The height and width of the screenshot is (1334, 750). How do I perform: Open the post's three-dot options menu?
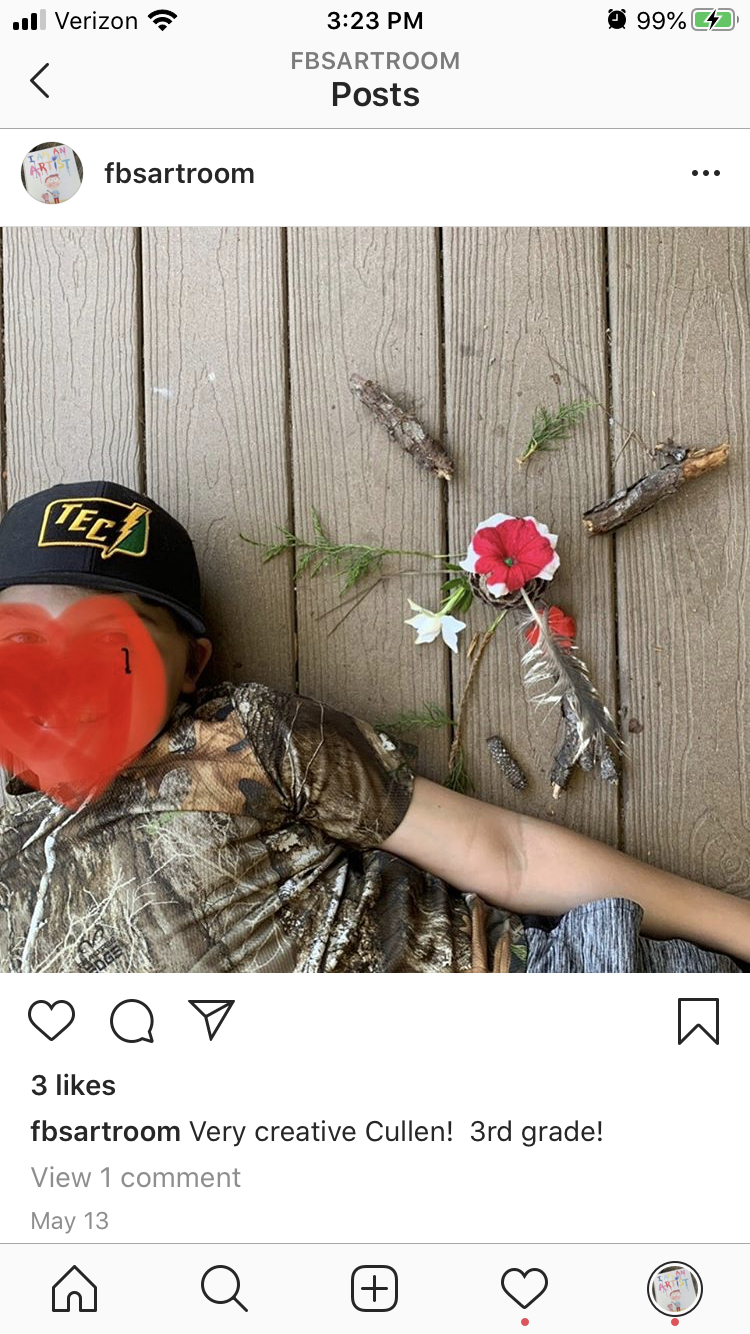tap(705, 173)
